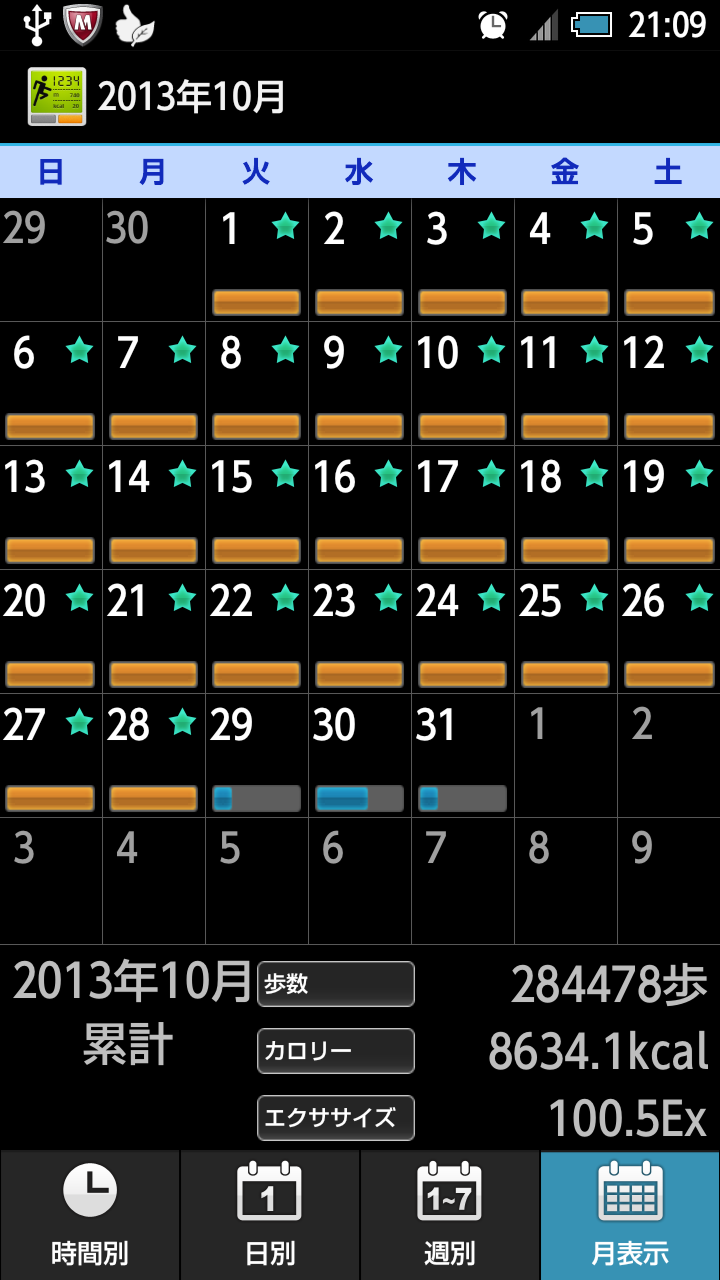The image size is (720, 1280).
Task: Open October 1 in the calendar
Action: pyautogui.click(x=257, y=260)
